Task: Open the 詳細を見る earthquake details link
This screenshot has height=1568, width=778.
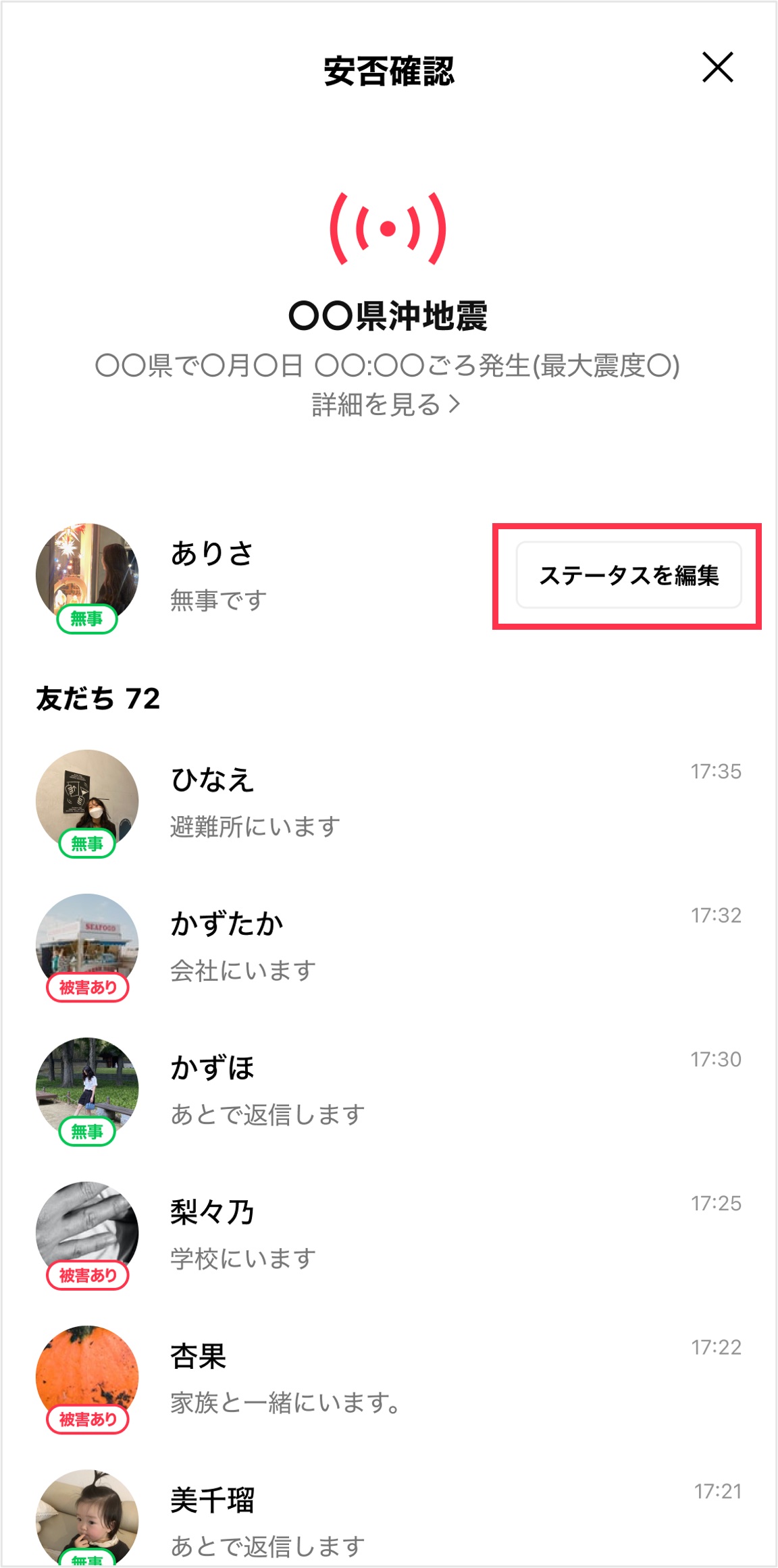Action: (386, 405)
